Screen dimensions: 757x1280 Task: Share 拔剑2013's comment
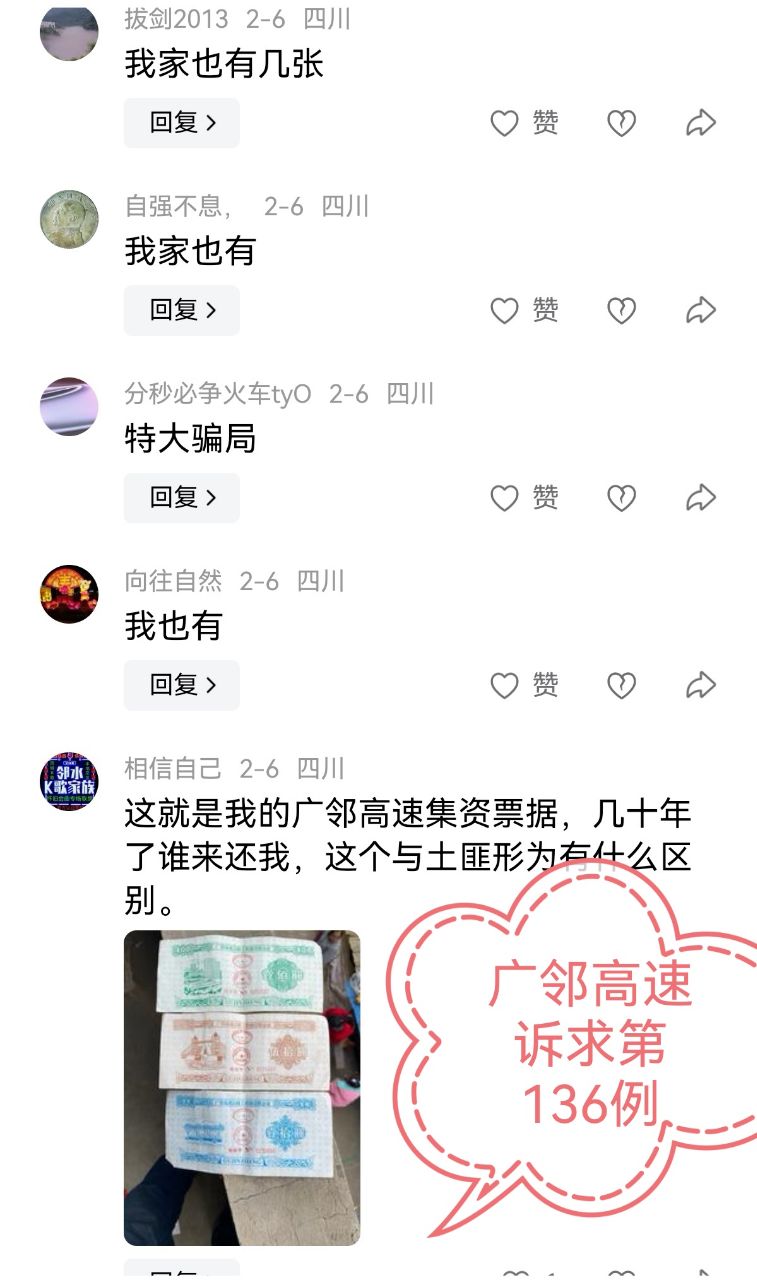pos(701,123)
